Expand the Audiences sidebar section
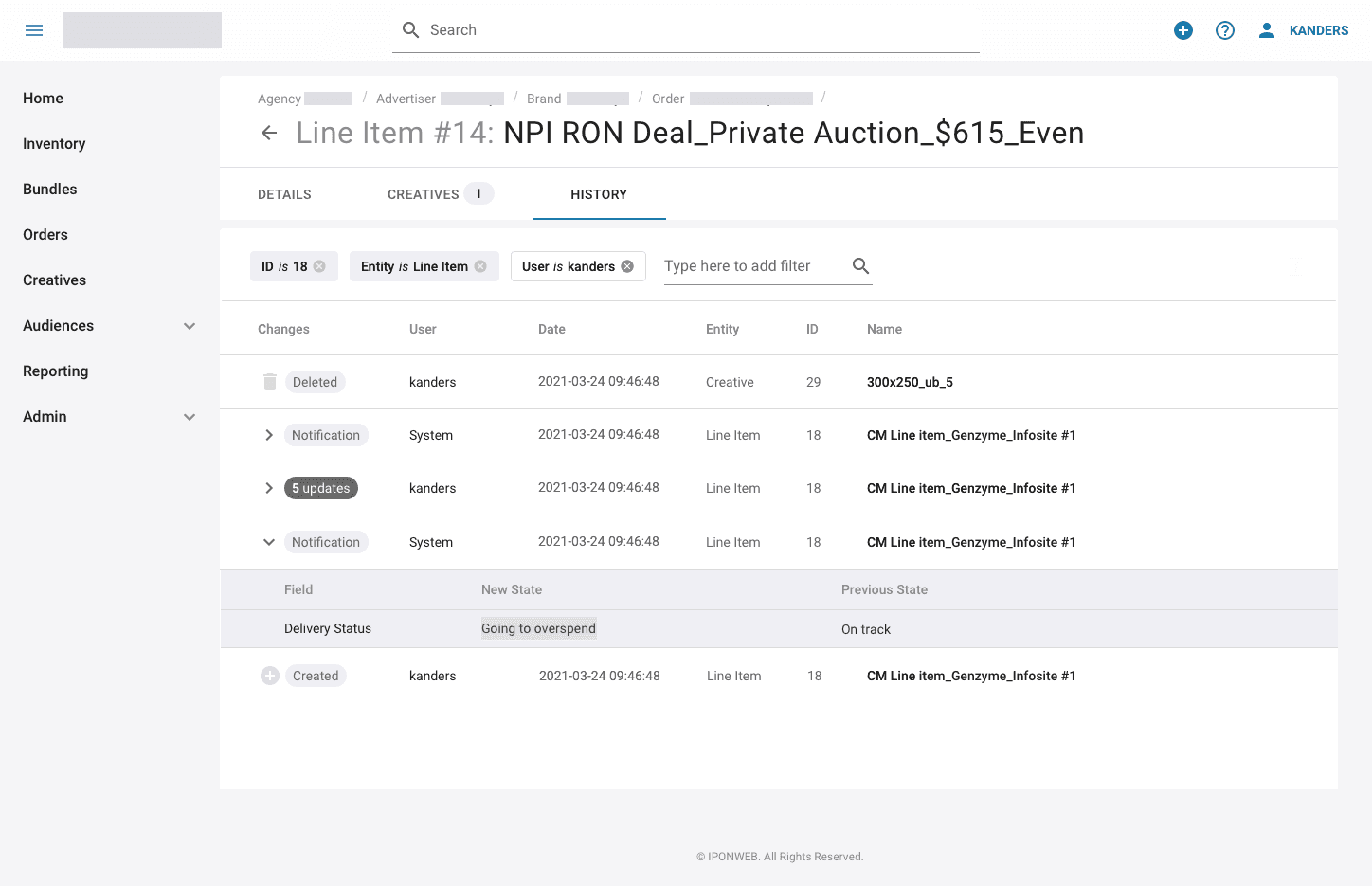This screenshot has height=886, width=1372. 190,326
